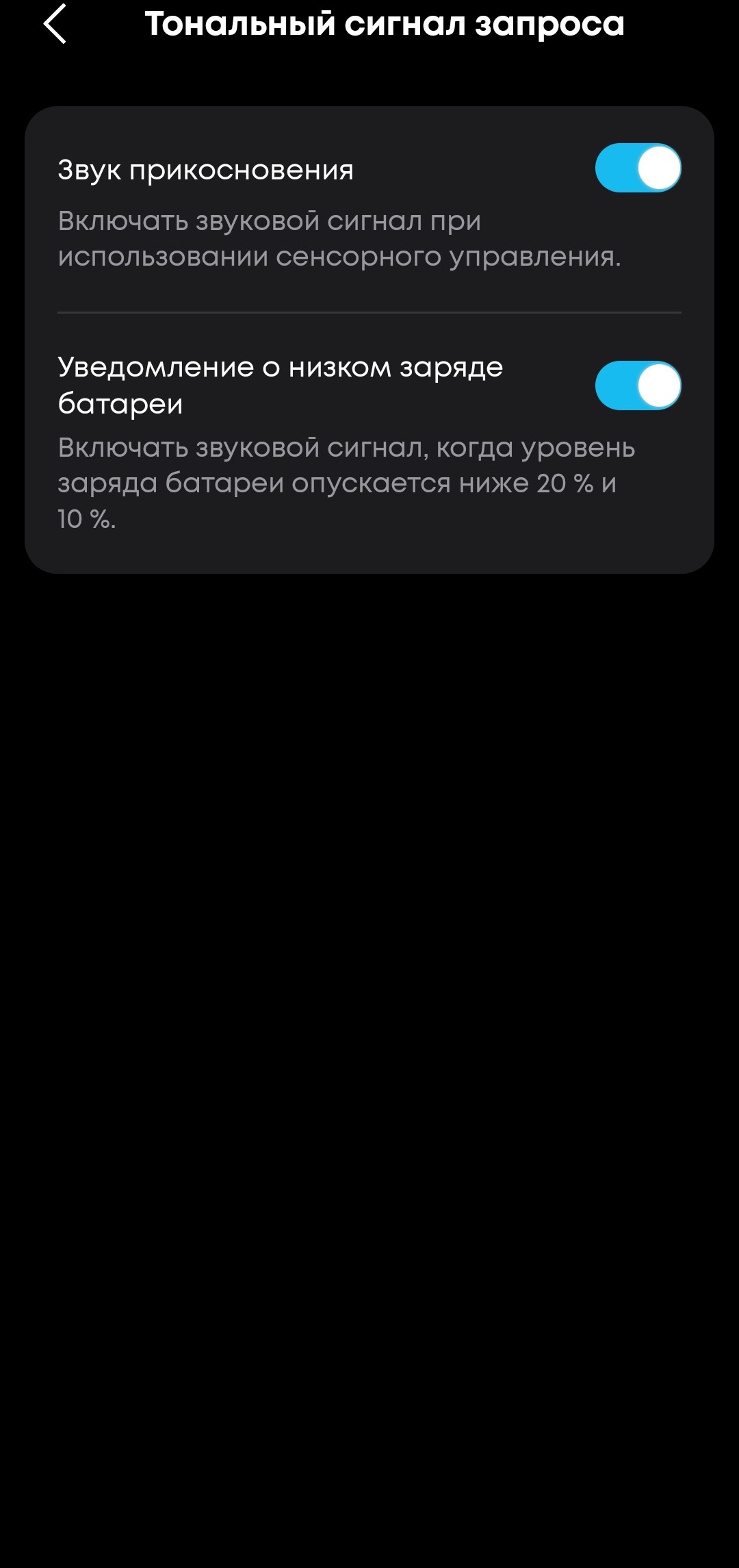
Task: Go back from Тональный сигнал запроса
Action: (x=55, y=25)
